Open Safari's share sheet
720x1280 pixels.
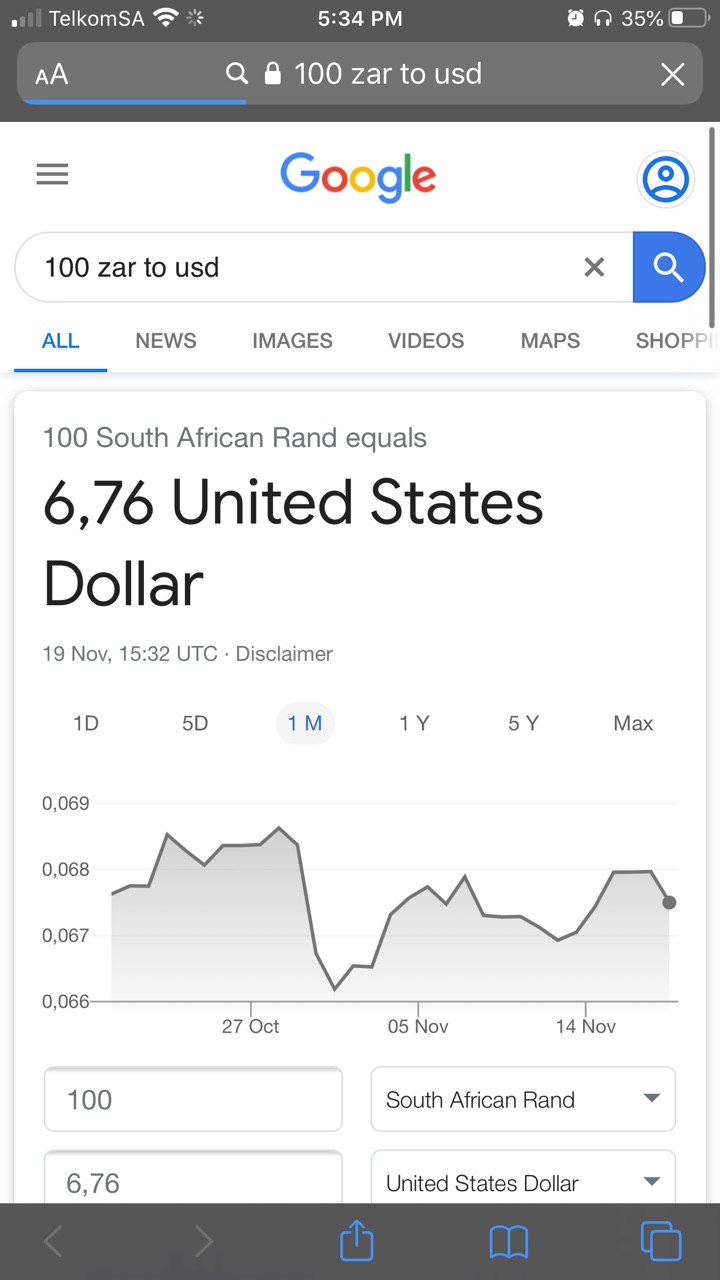356,1242
